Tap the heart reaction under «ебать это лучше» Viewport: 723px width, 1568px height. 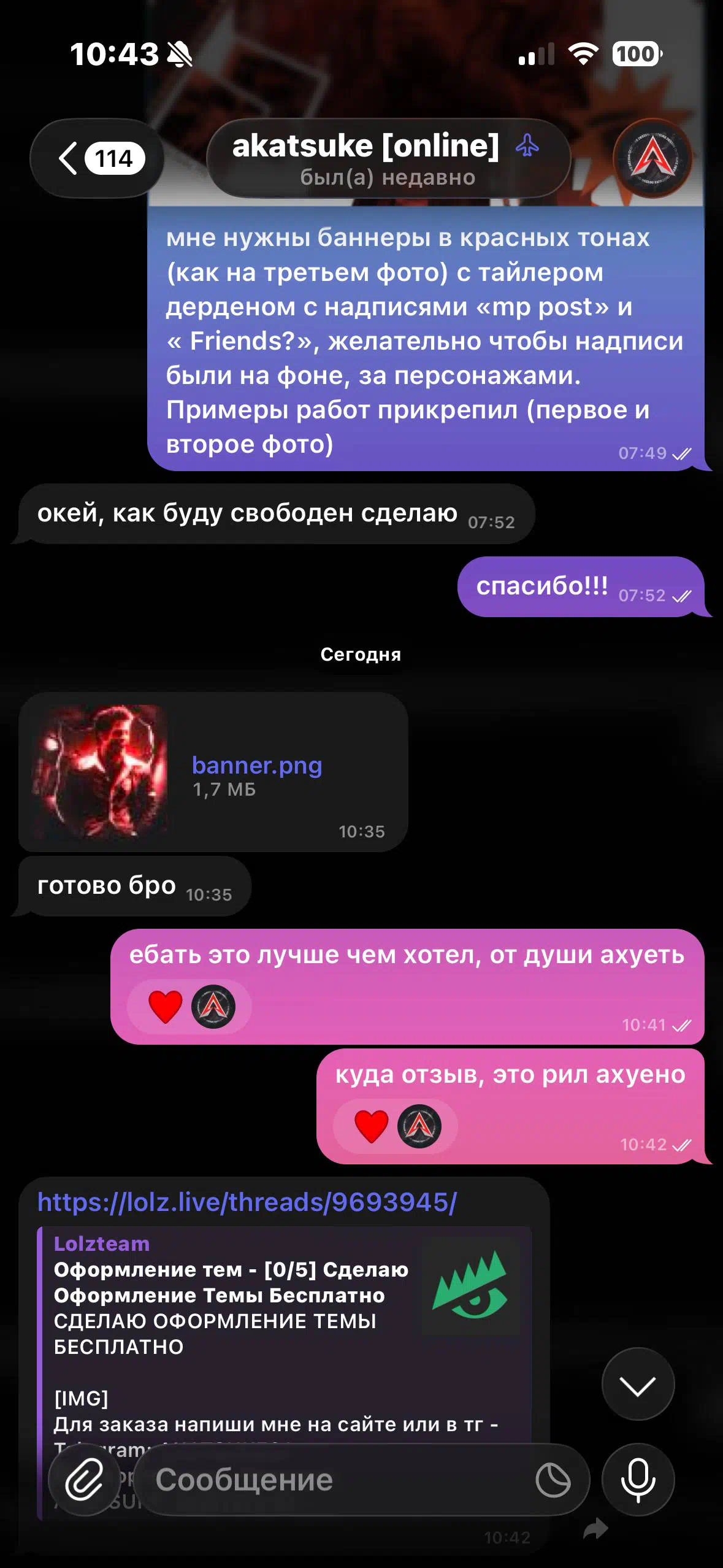coord(166,1007)
